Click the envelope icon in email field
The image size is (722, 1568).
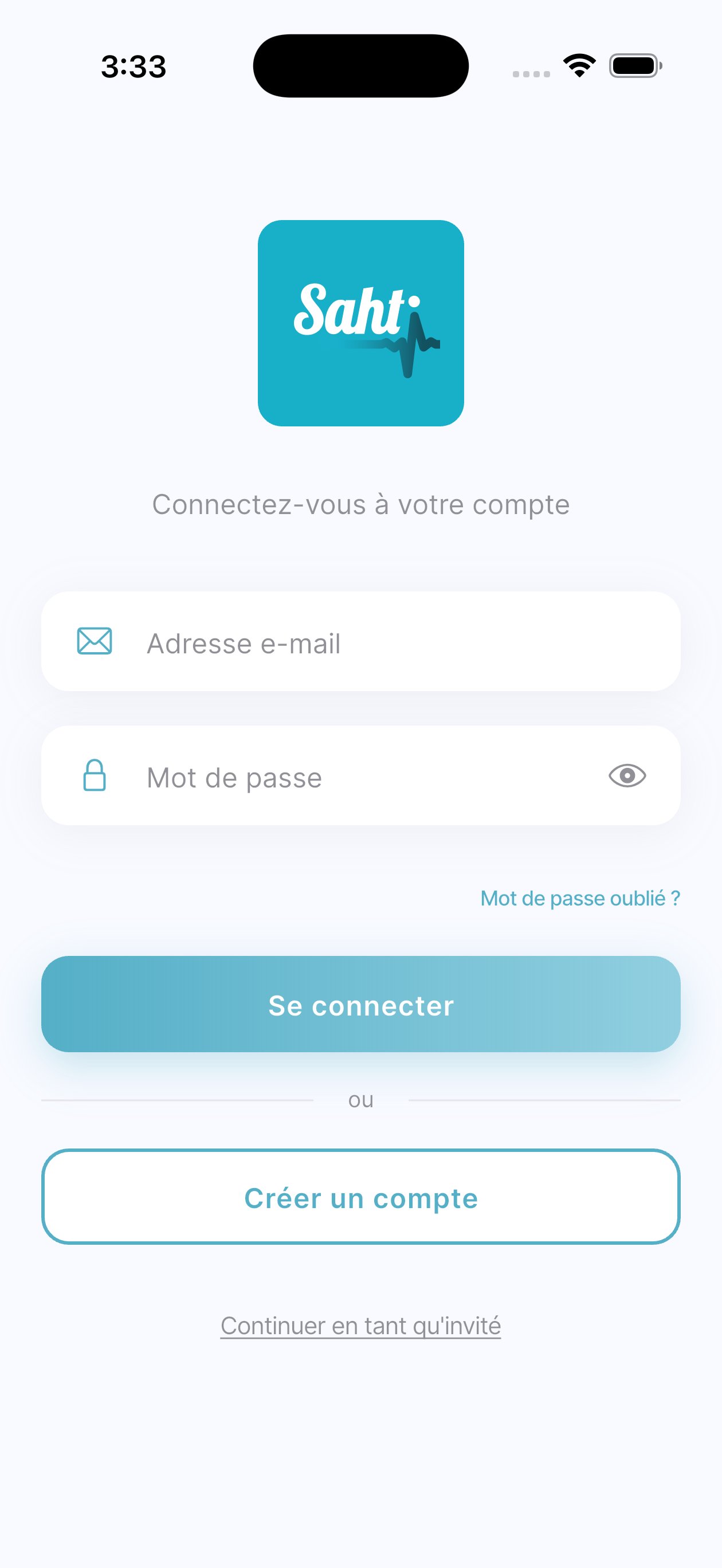[95, 640]
